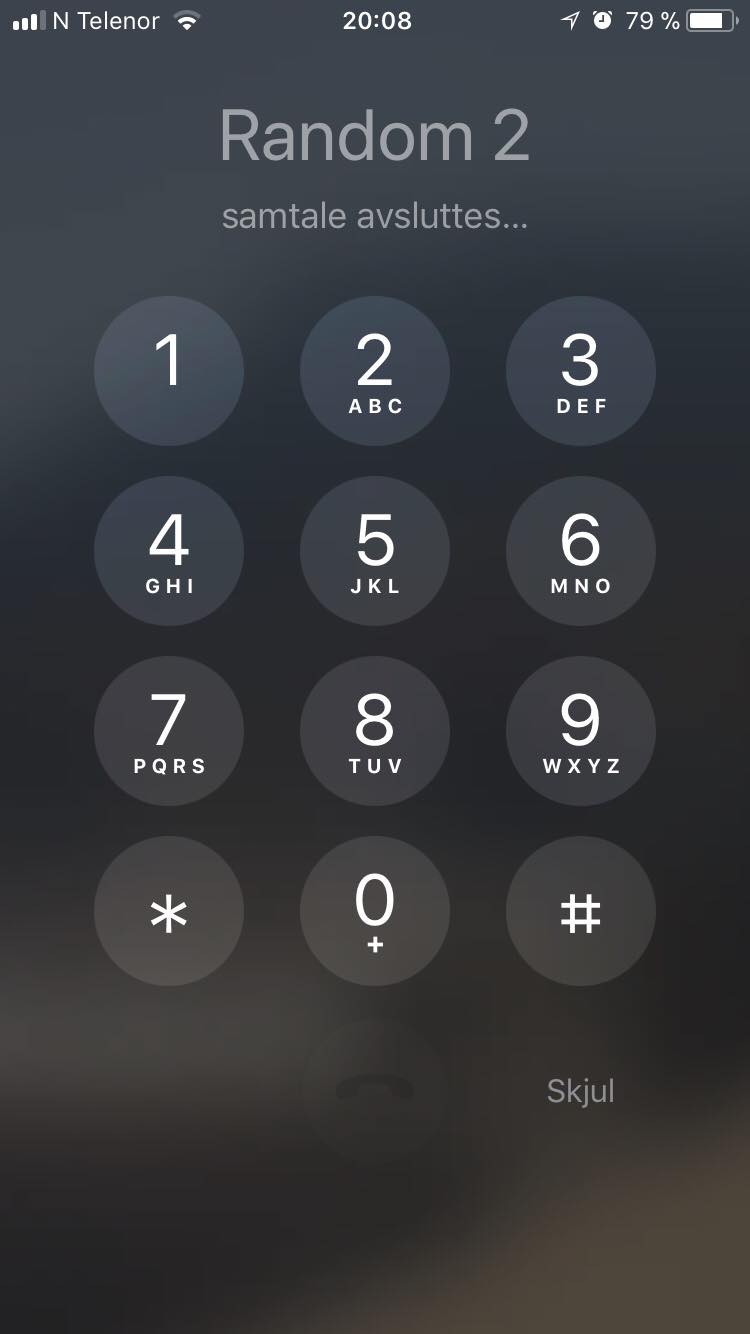Tap the 7 PQRS key

click(169, 731)
